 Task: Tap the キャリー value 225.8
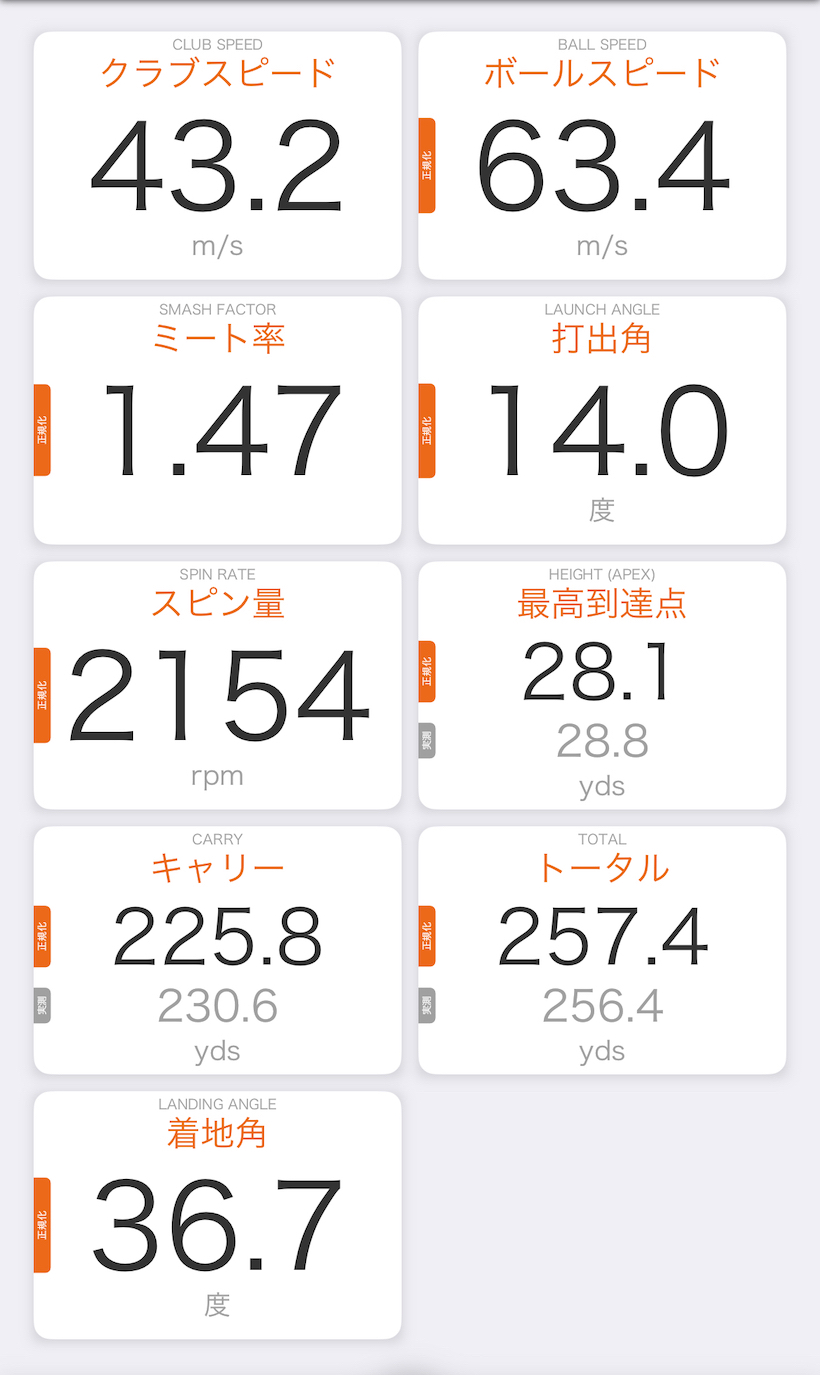click(x=217, y=935)
